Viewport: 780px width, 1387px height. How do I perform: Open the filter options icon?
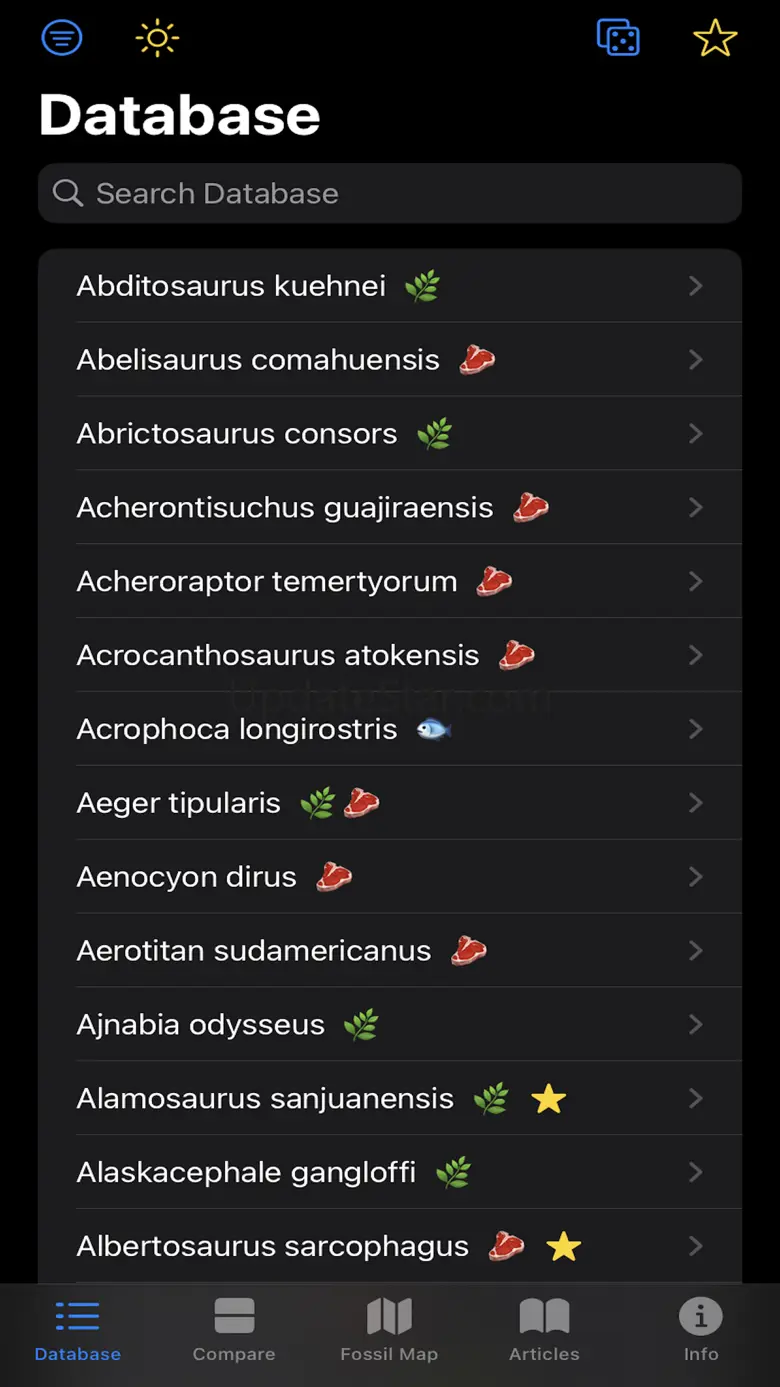click(62, 39)
